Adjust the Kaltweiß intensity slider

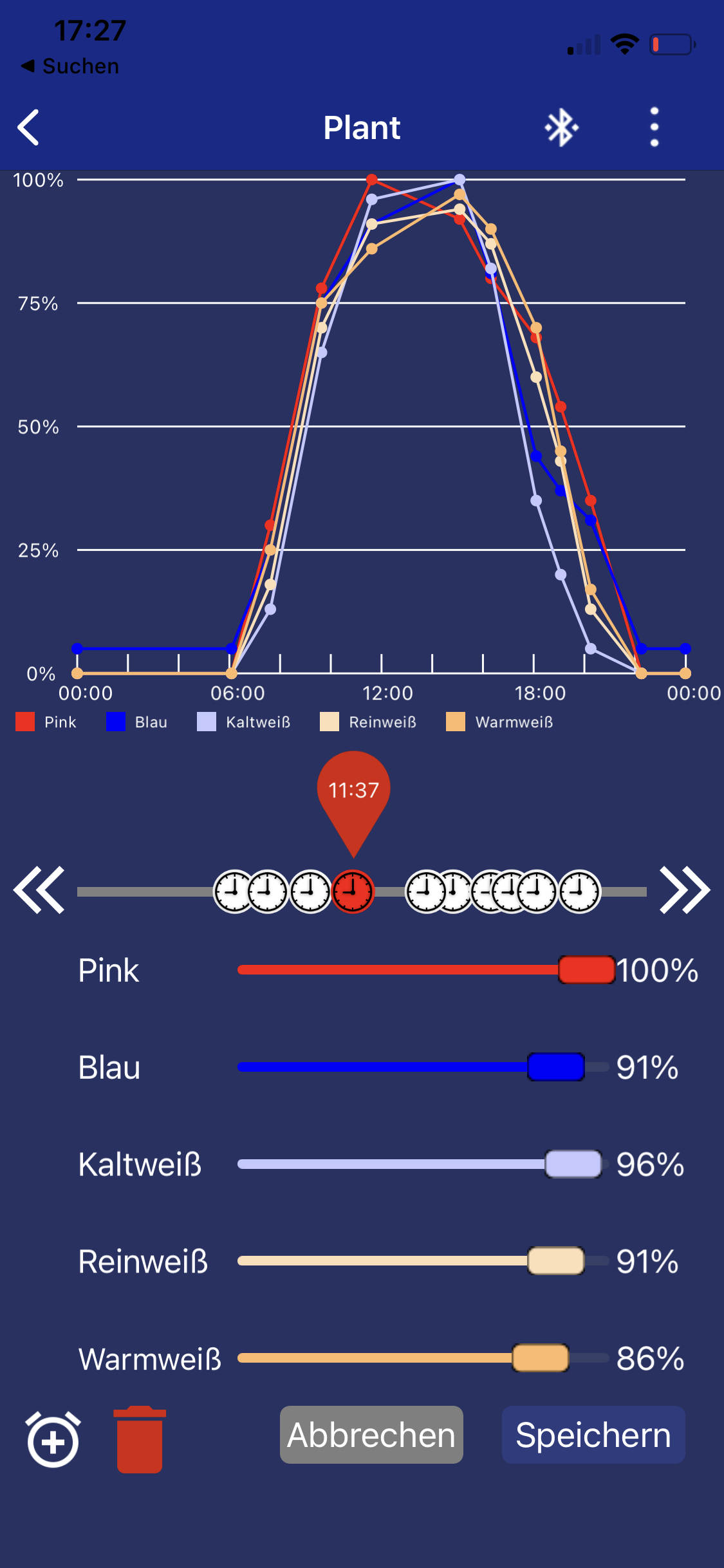pyautogui.click(x=573, y=1164)
